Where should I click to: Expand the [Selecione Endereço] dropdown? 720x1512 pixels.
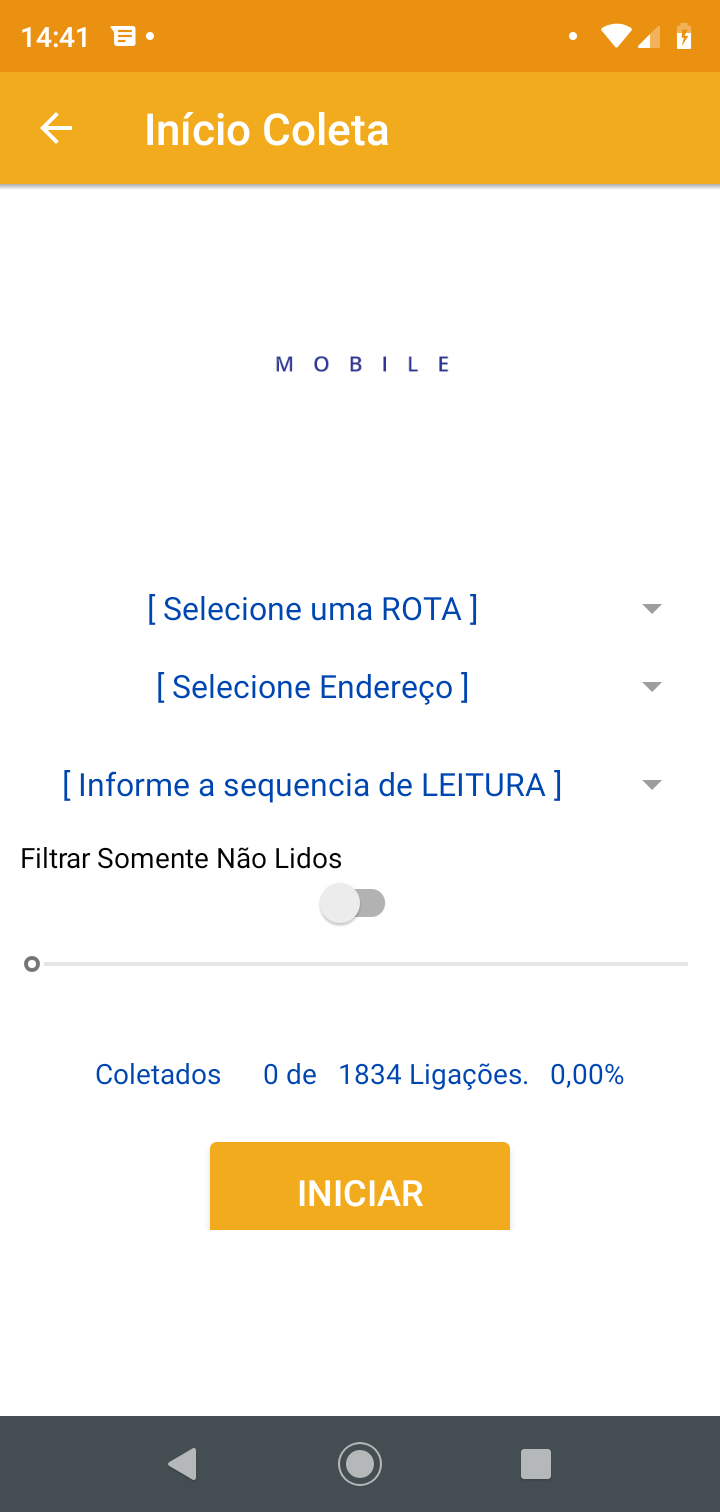[313, 686]
